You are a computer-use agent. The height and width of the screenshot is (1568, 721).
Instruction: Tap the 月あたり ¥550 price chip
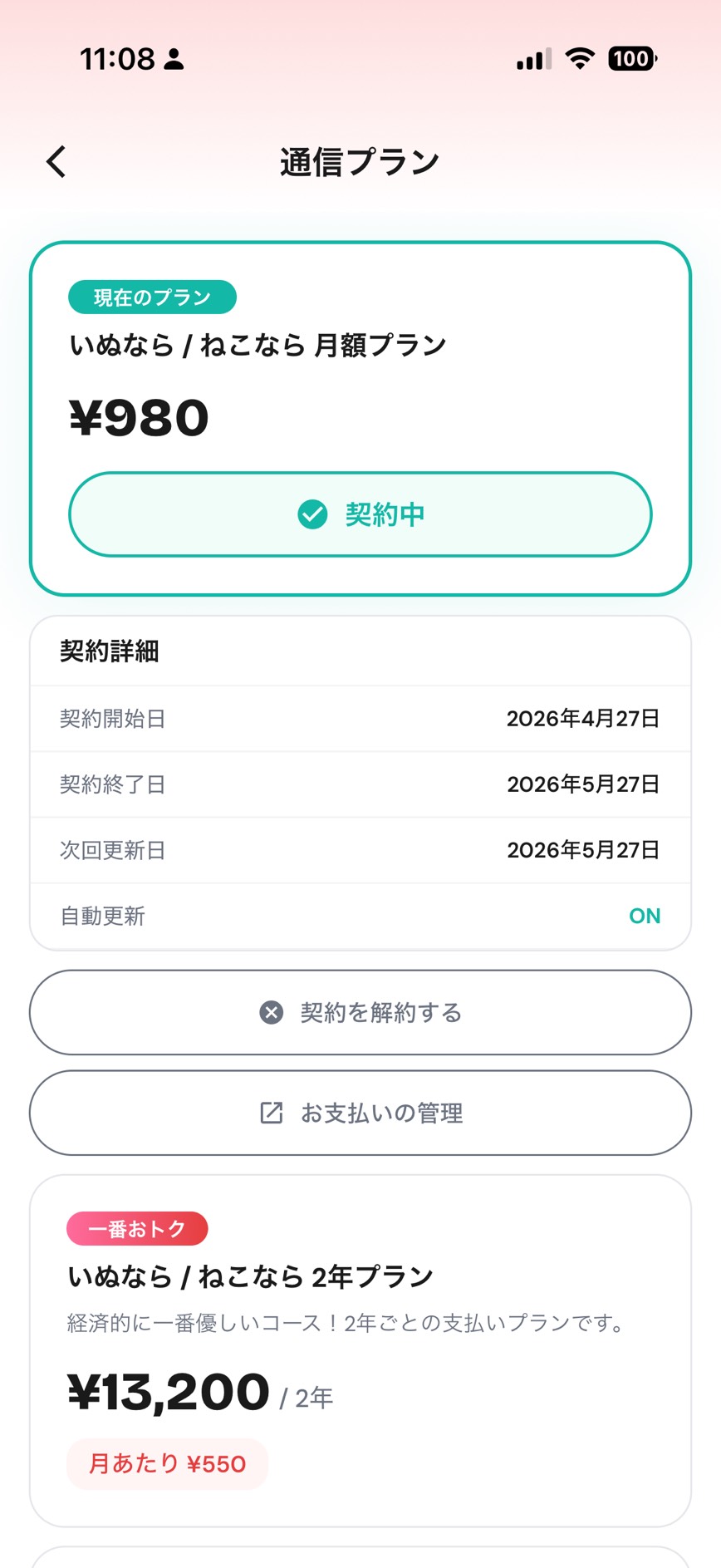click(166, 1464)
